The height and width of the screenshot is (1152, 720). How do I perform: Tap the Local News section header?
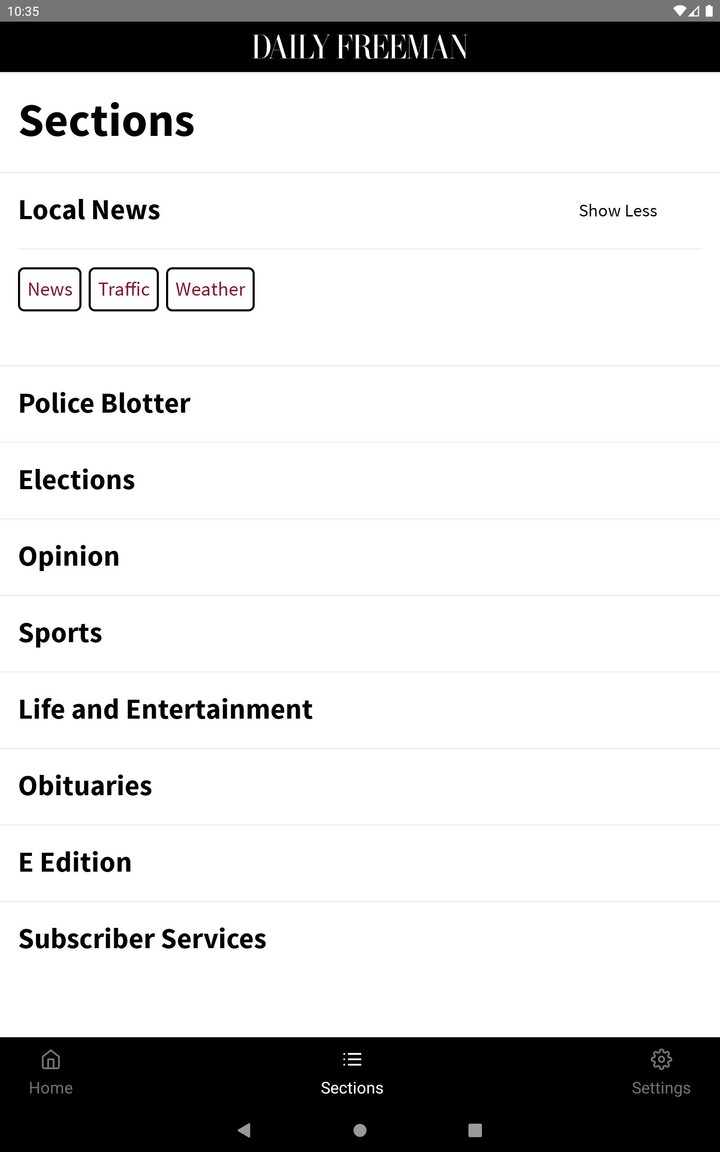pyautogui.click(x=89, y=210)
